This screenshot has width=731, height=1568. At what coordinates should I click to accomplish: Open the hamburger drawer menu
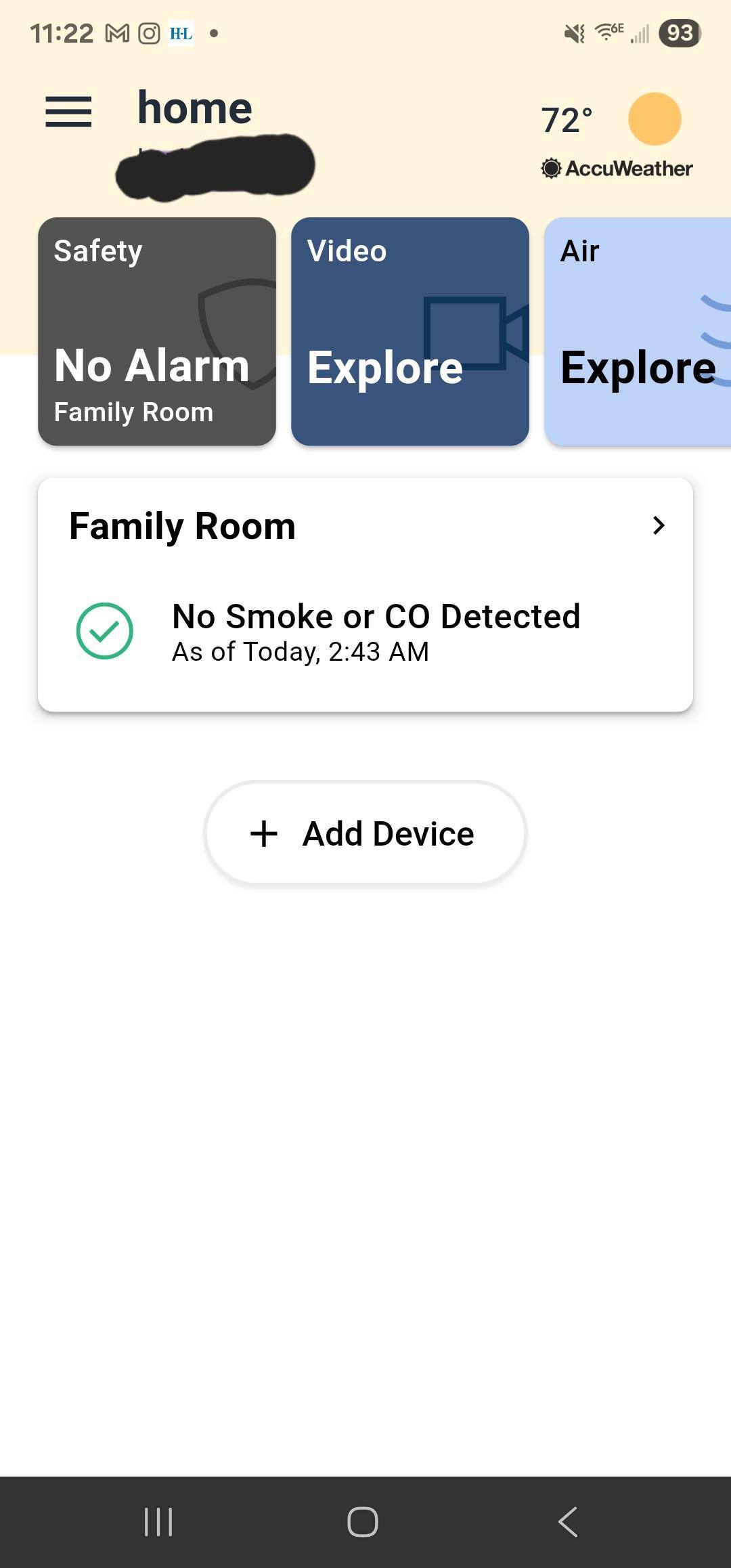68,111
